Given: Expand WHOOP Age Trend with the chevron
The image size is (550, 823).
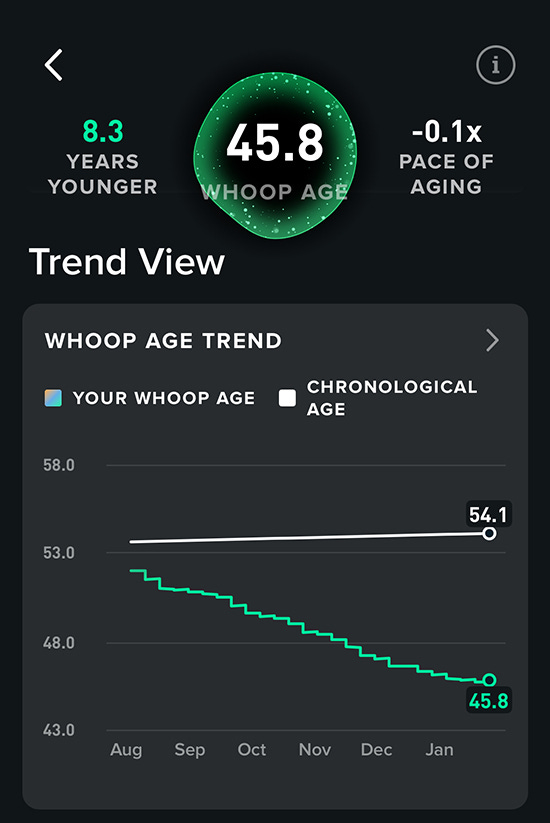Looking at the screenshot, I should (x=492, y=341).
